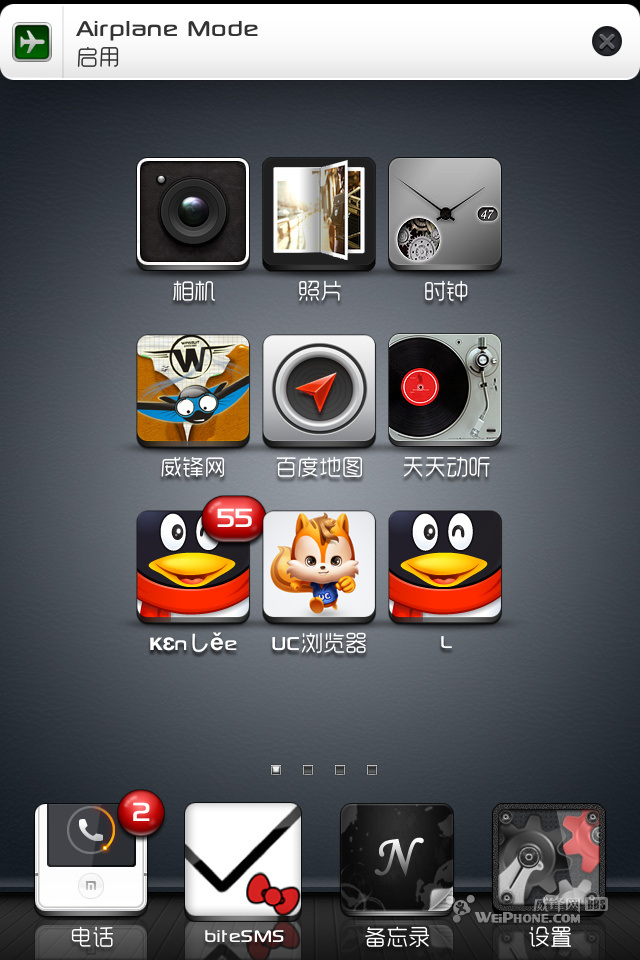
Task: Launch the 威锋网 app
Action: (x=193, y=389)
